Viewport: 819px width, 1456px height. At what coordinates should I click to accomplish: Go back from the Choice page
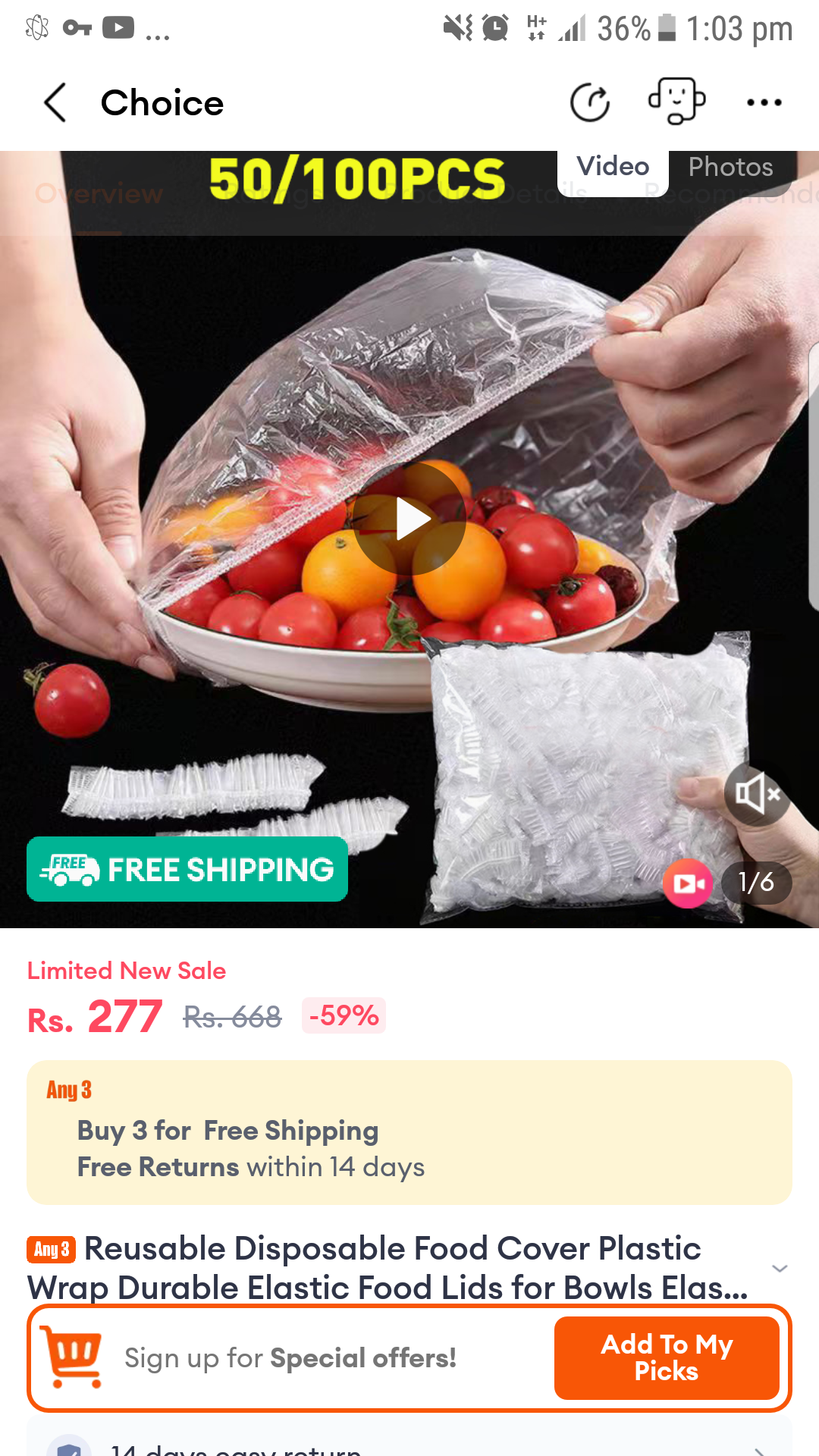(x=55, y=102)
